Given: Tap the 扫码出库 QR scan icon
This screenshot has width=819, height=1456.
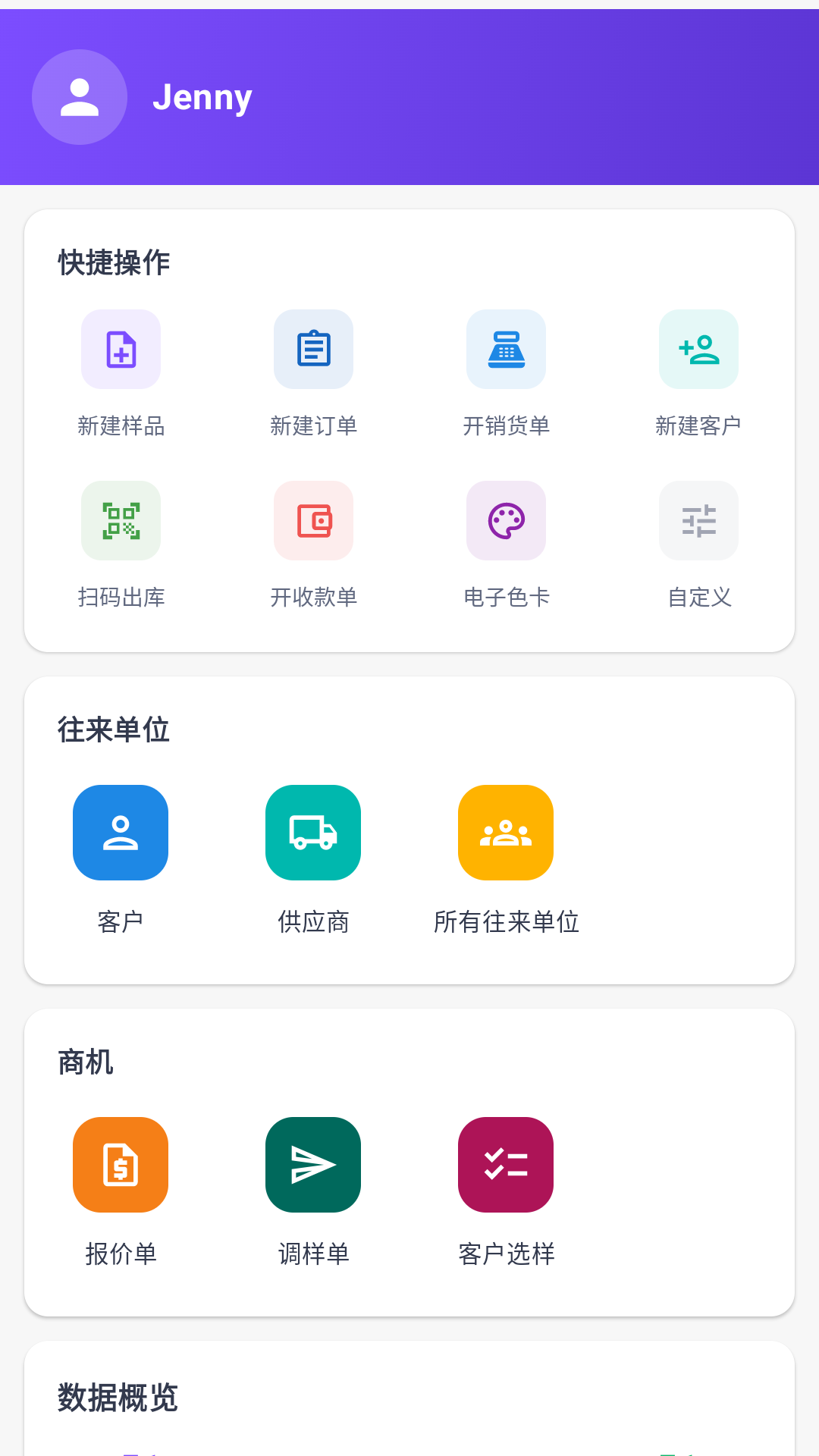Looking at the screenshot, I should click(121, 521).
